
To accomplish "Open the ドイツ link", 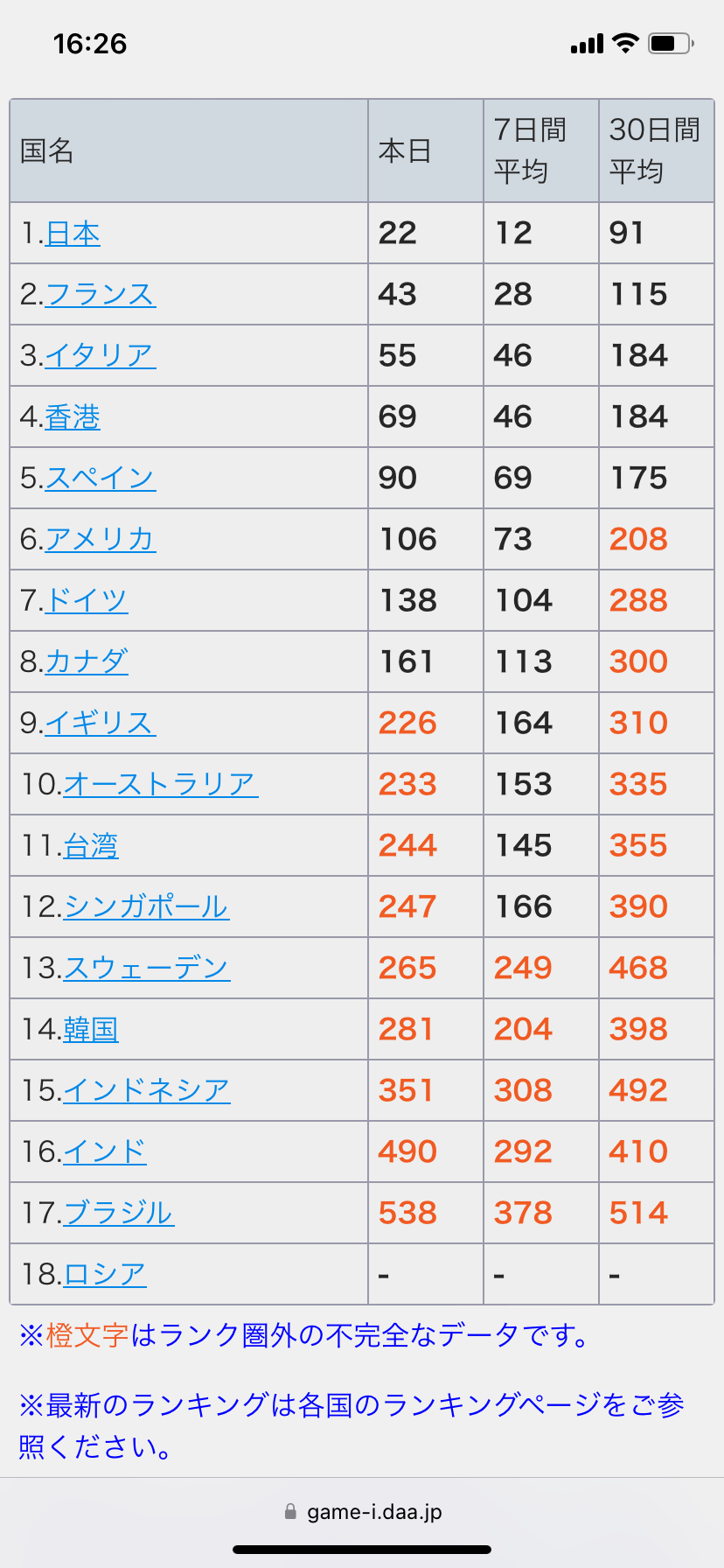I will [x=87, y=601].
